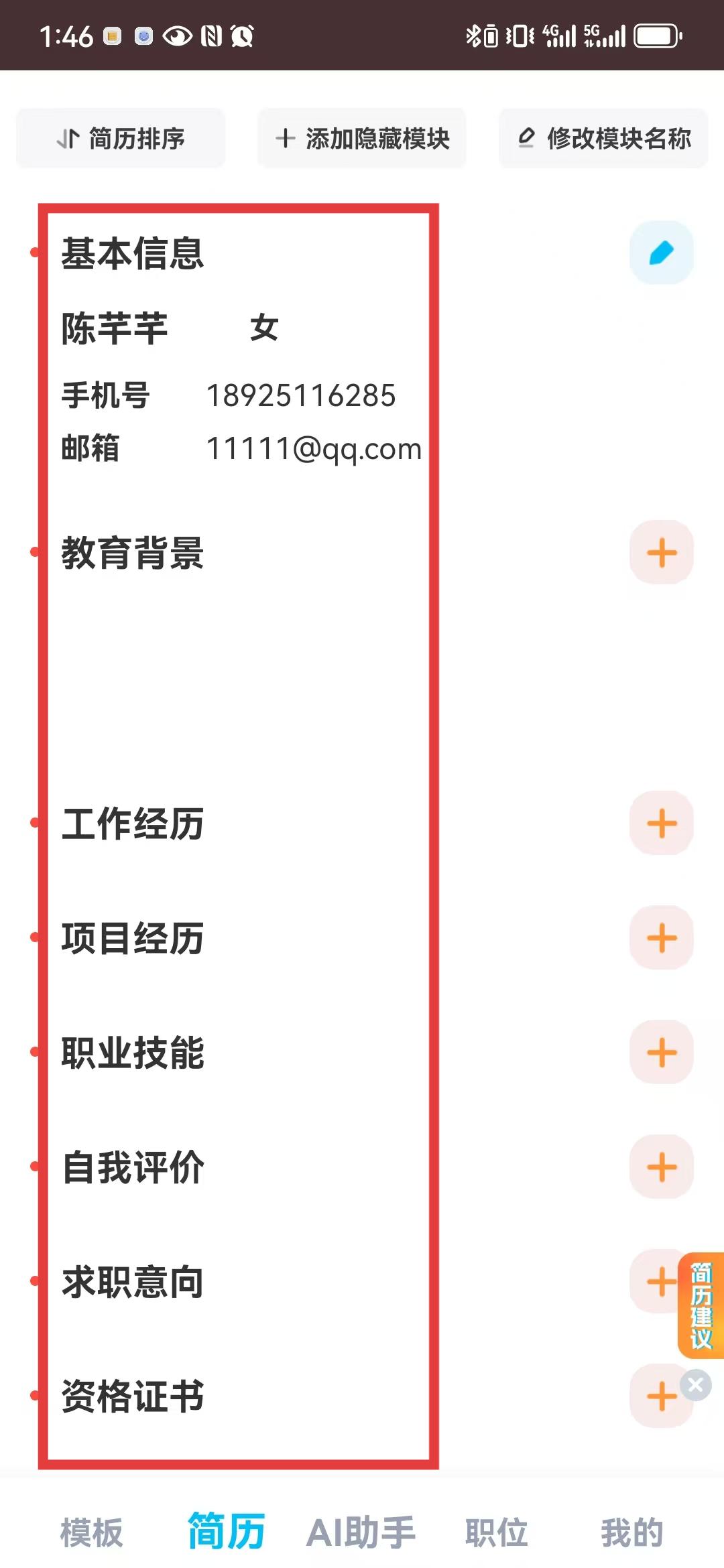
Task: Add an entry to 求职意向
Action: coord(654,1282)
